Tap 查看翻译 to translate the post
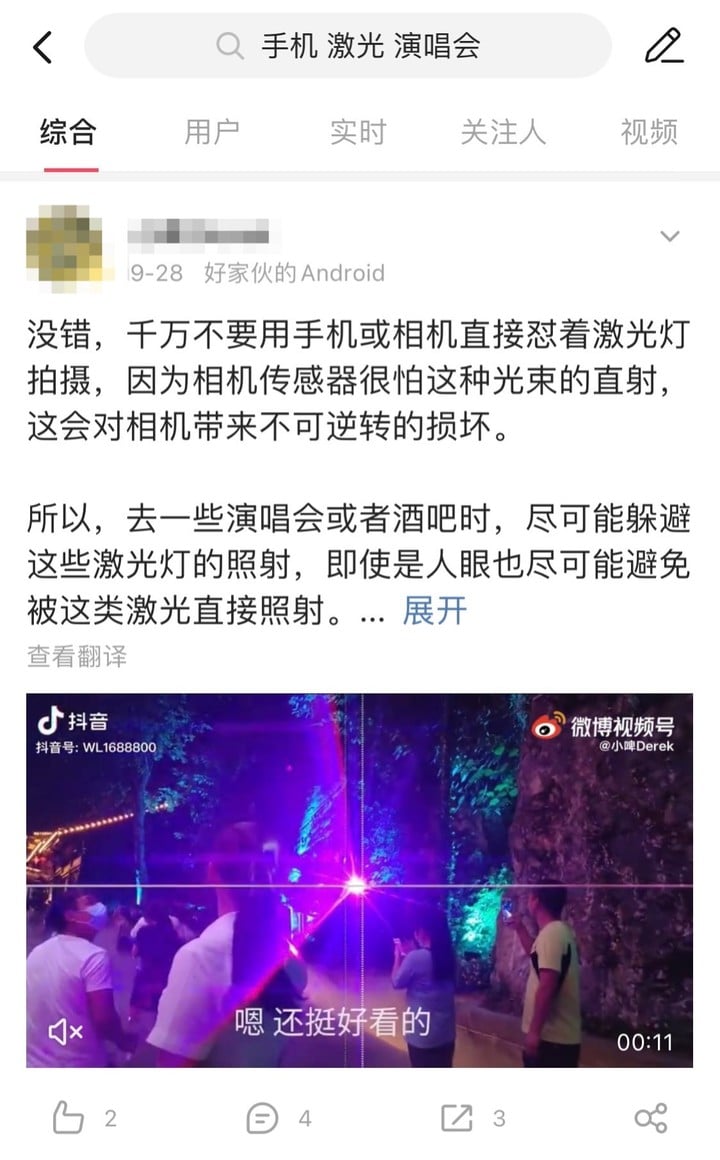Image resolution: width=720 pixels, height=1160 pixels. (x=77, y=656)
